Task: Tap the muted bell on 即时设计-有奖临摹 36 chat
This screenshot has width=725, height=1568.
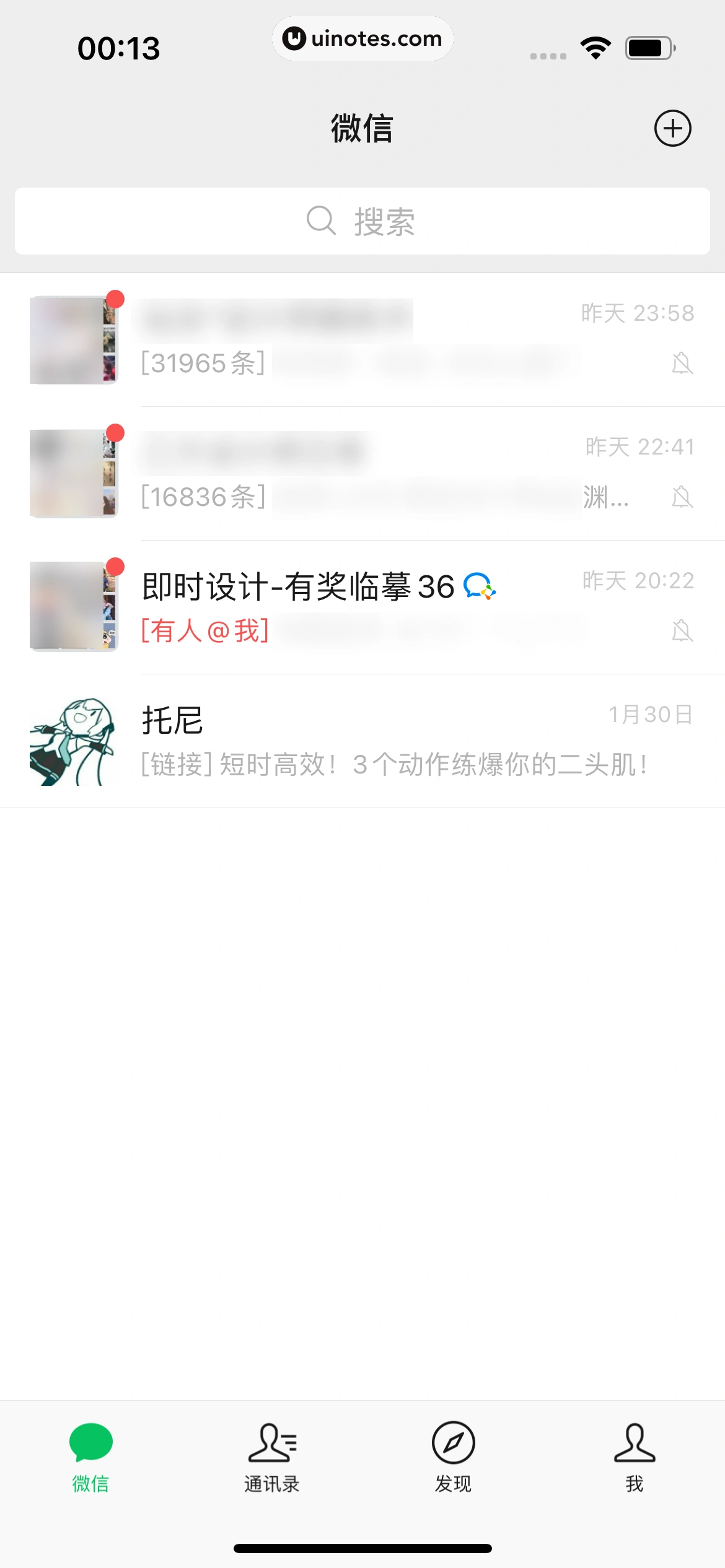Action: click(682, 630)
